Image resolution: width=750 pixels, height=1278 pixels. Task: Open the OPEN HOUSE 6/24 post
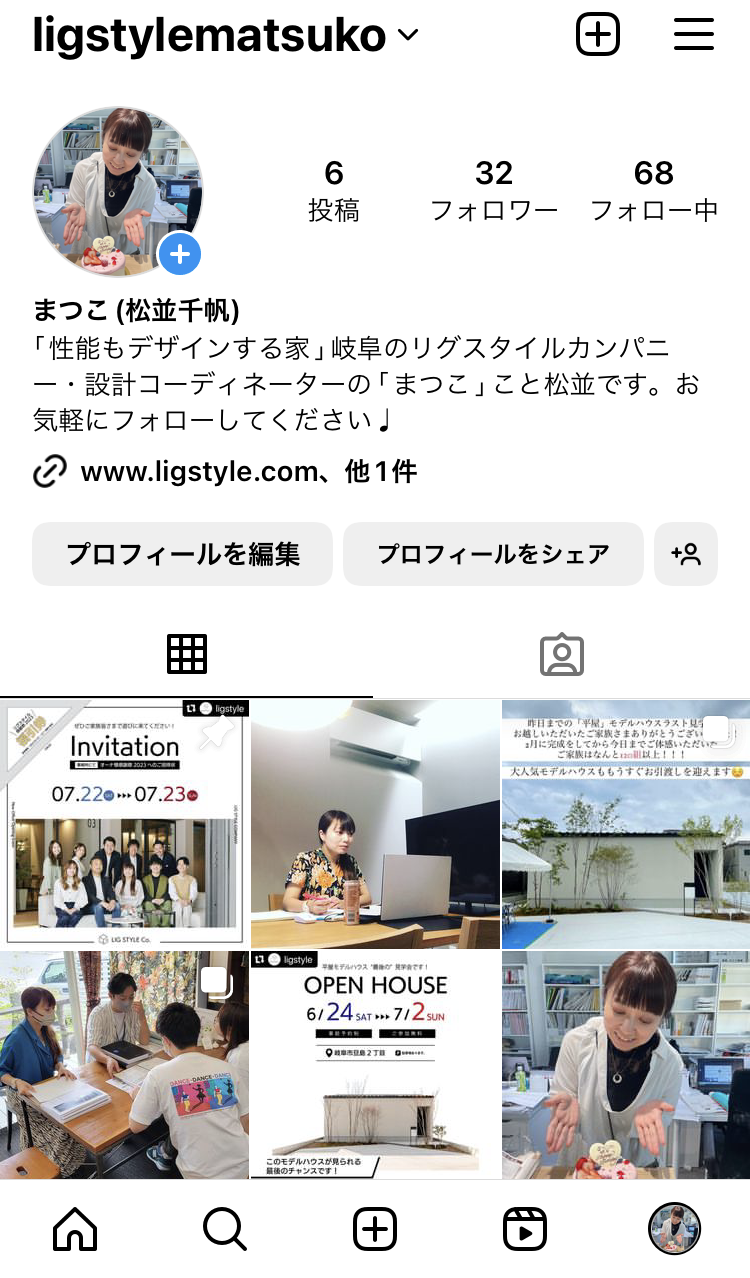[375, 1064]
